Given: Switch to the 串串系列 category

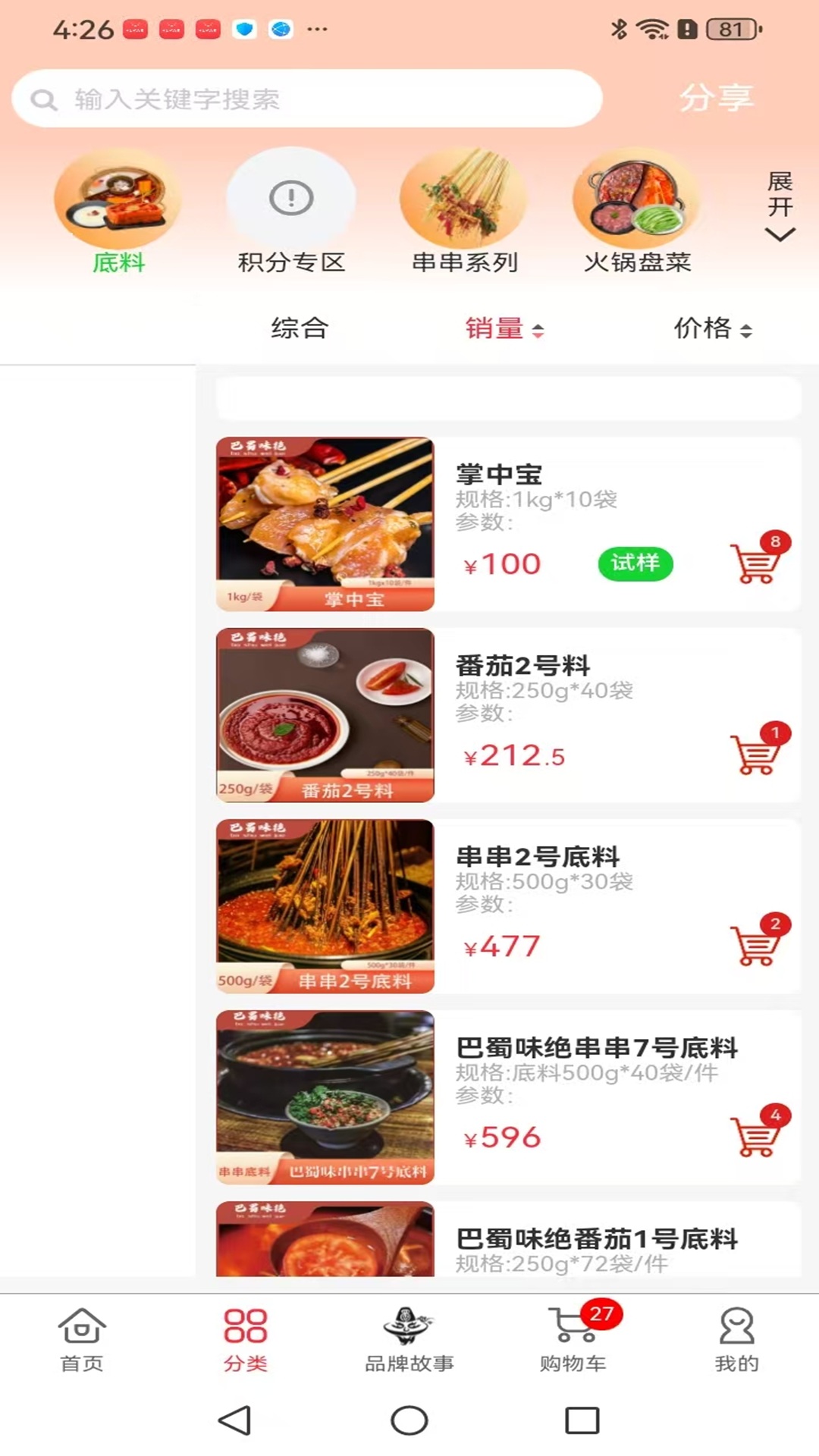Looking at the screenshot, I should (464, 212).
